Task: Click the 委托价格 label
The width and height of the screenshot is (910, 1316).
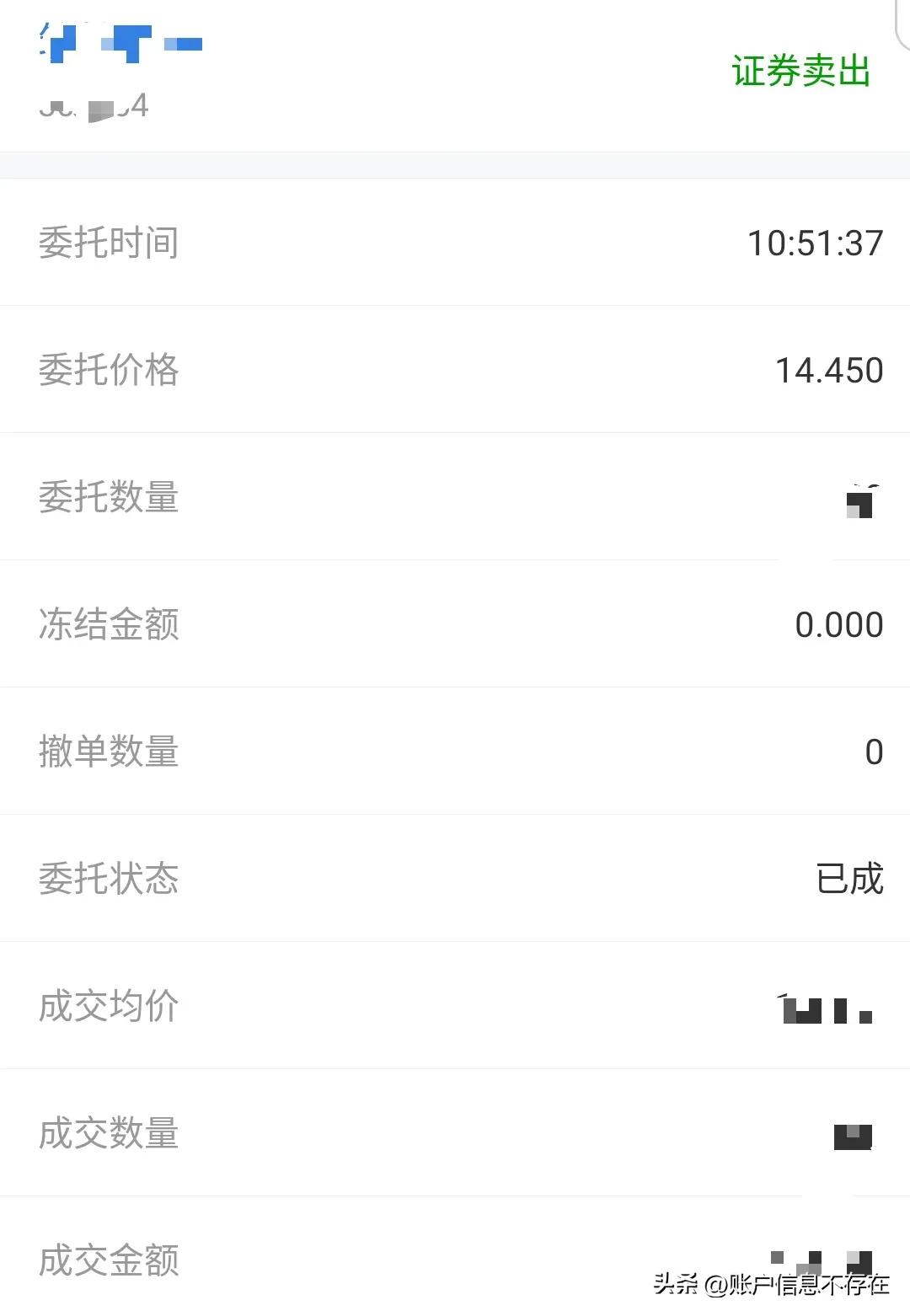Action: [110, 370]
